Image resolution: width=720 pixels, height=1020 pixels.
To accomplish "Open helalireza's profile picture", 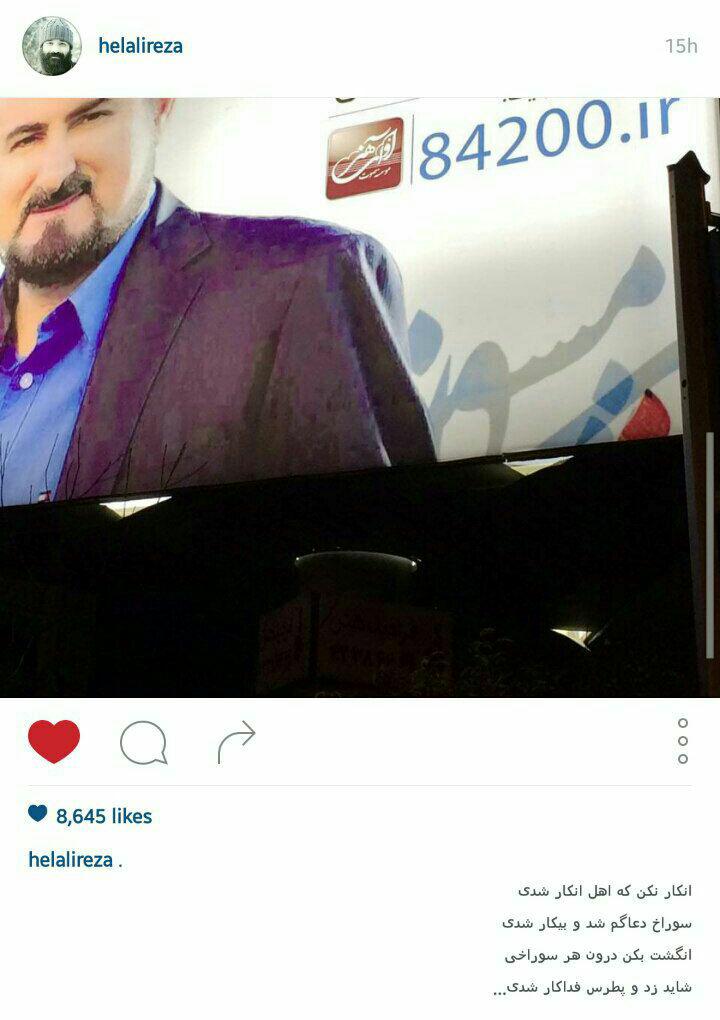I will click(52, 46).
